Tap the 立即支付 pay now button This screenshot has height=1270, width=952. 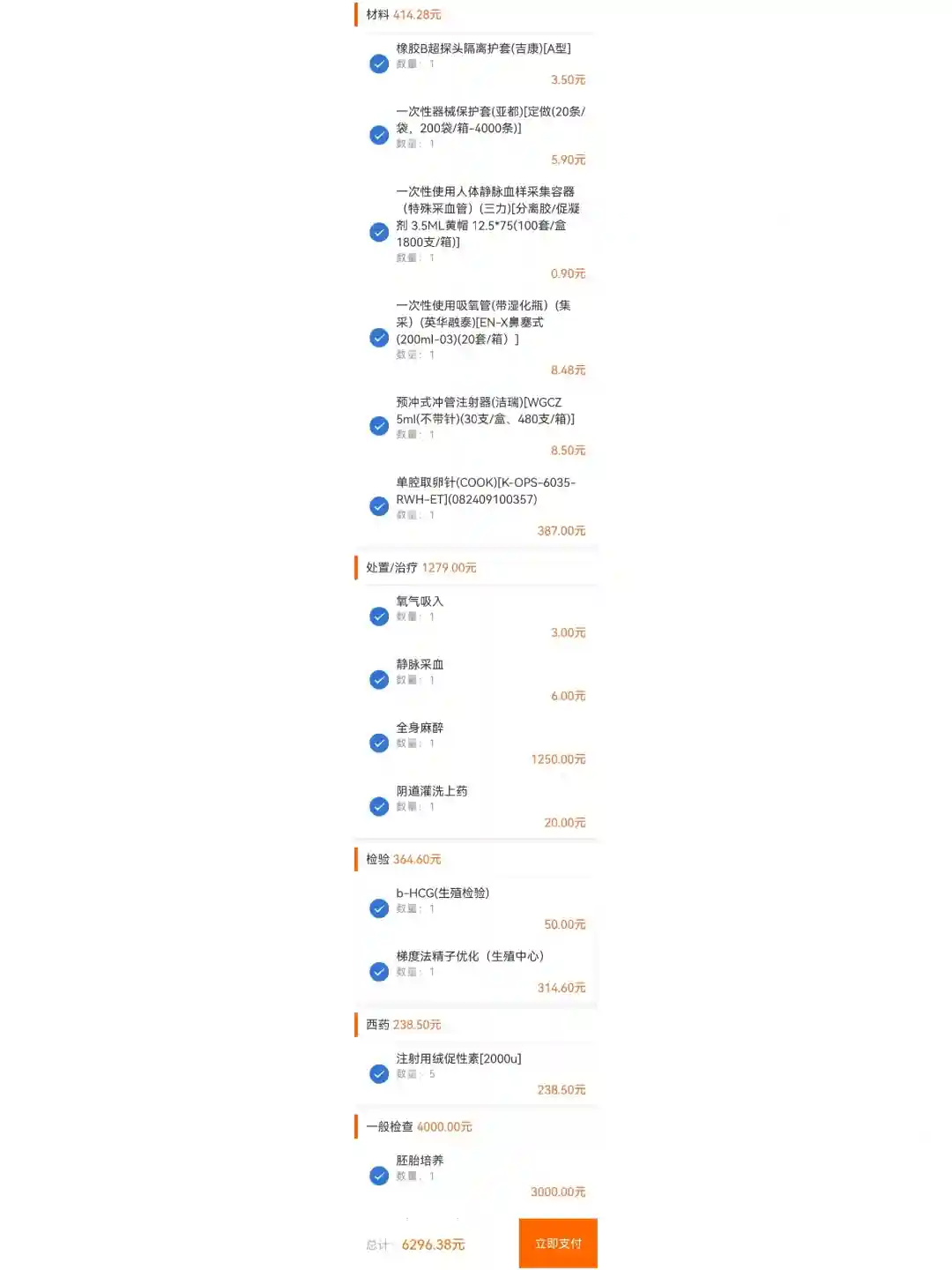click(x=558, y=1243)
